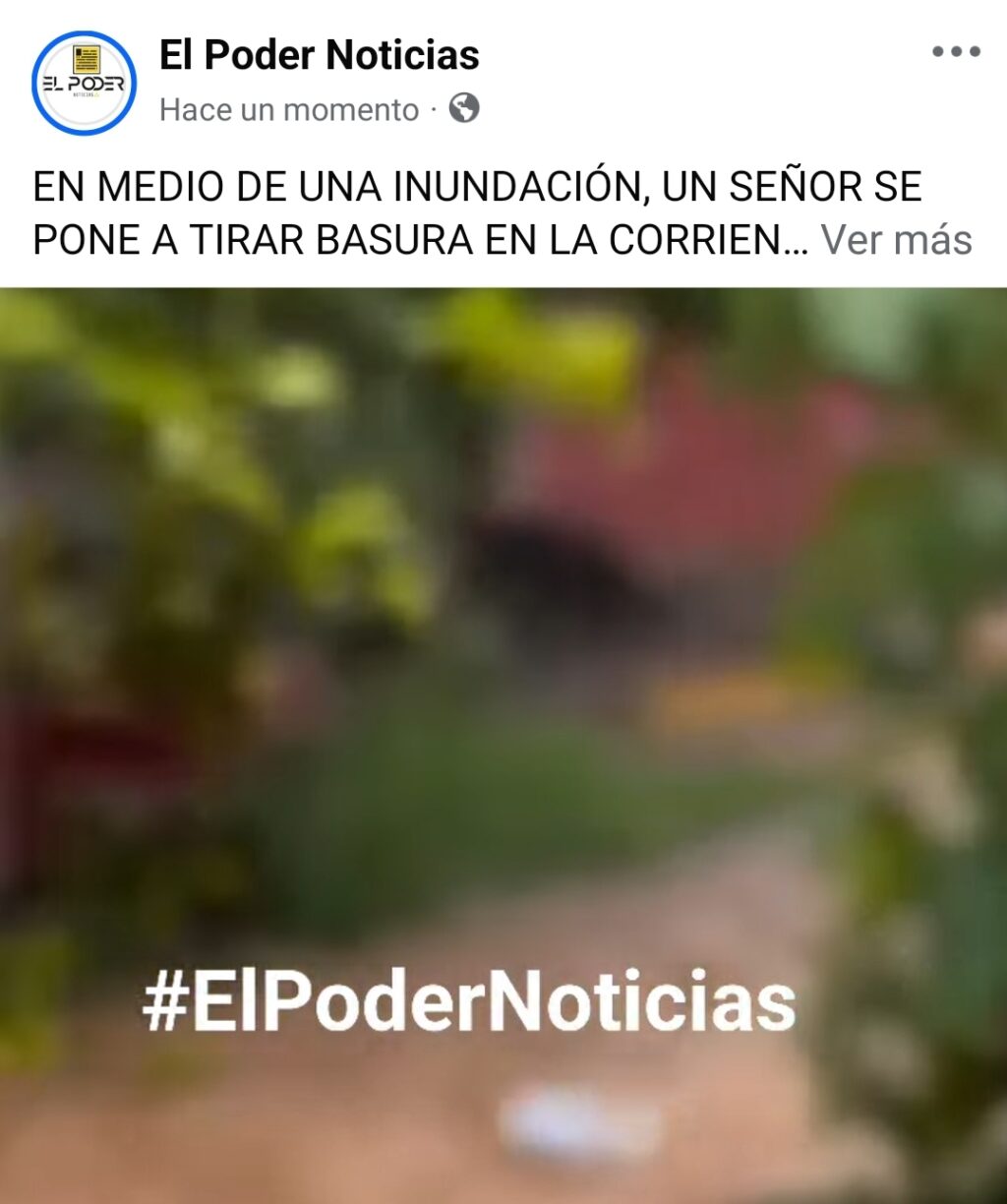The width and height of the screenshot is (1007, 1204).
Task: Open the El Poder Noticias page name
Action: click(x=319, y=55)
